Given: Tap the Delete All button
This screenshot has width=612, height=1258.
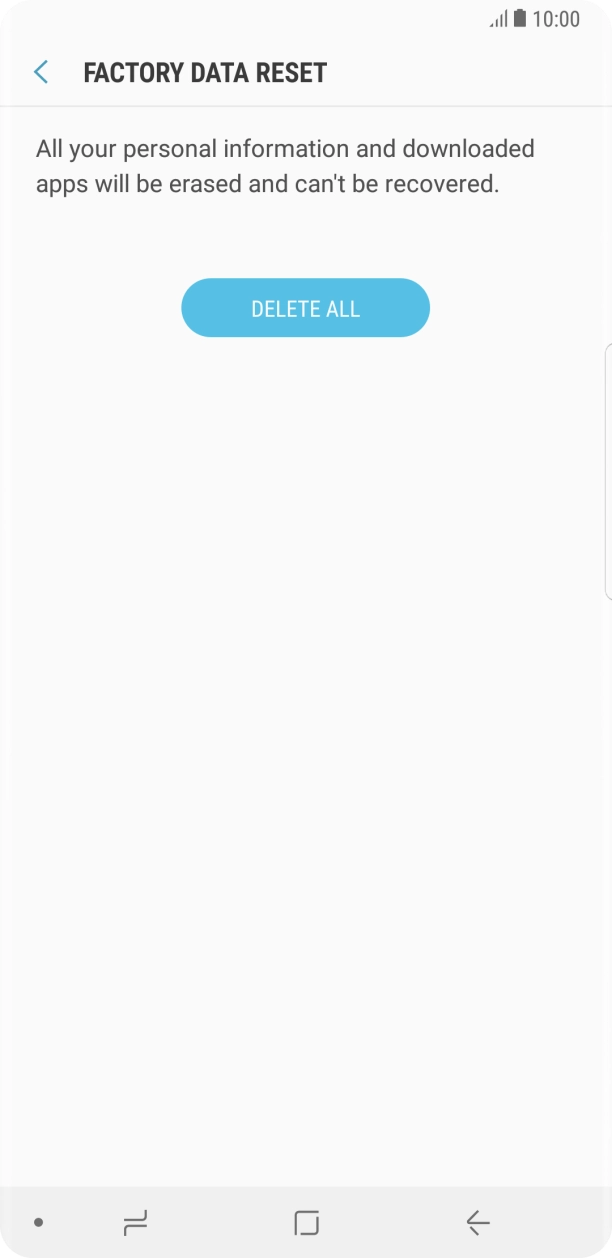Looking at the screenshot, I should [x=305, y=308].
